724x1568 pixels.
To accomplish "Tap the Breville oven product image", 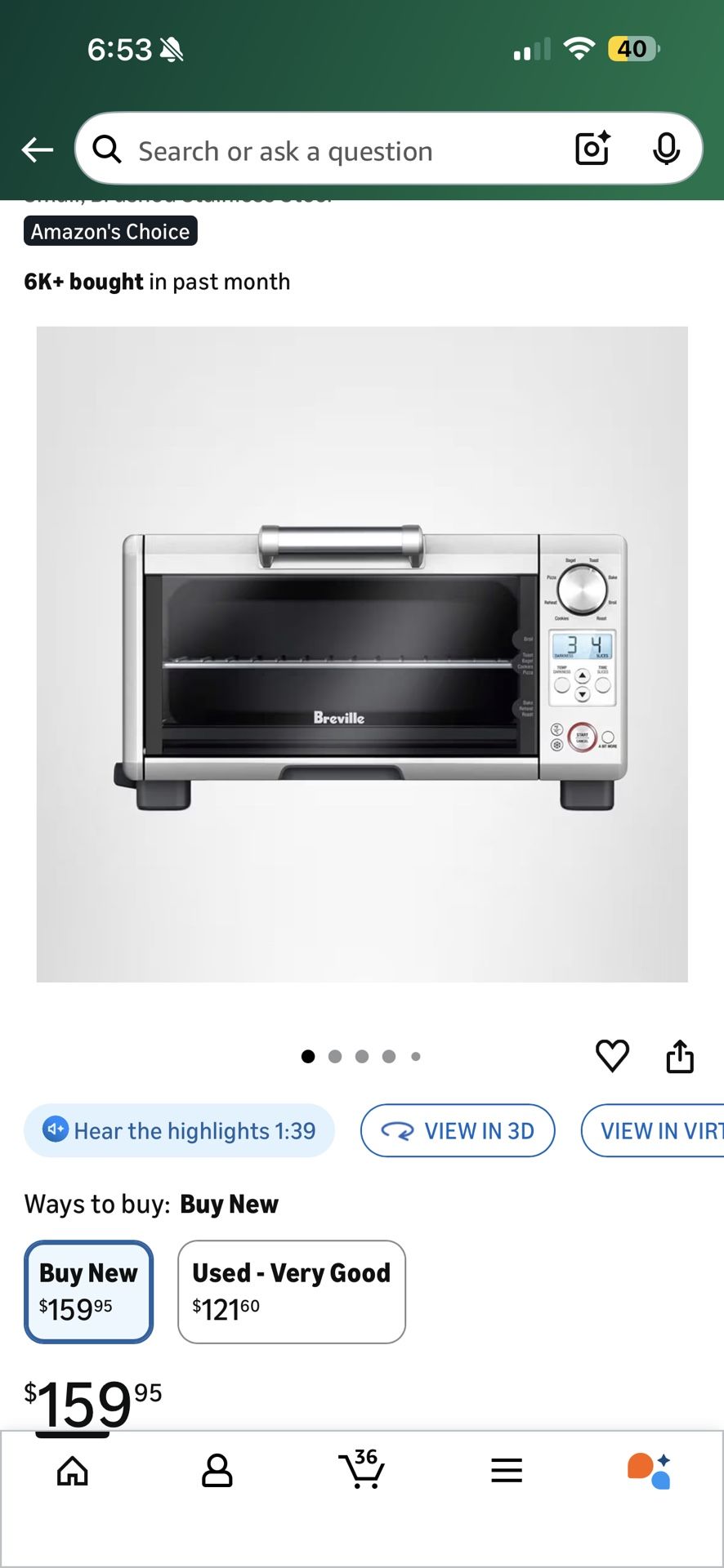I will point(362,653).
